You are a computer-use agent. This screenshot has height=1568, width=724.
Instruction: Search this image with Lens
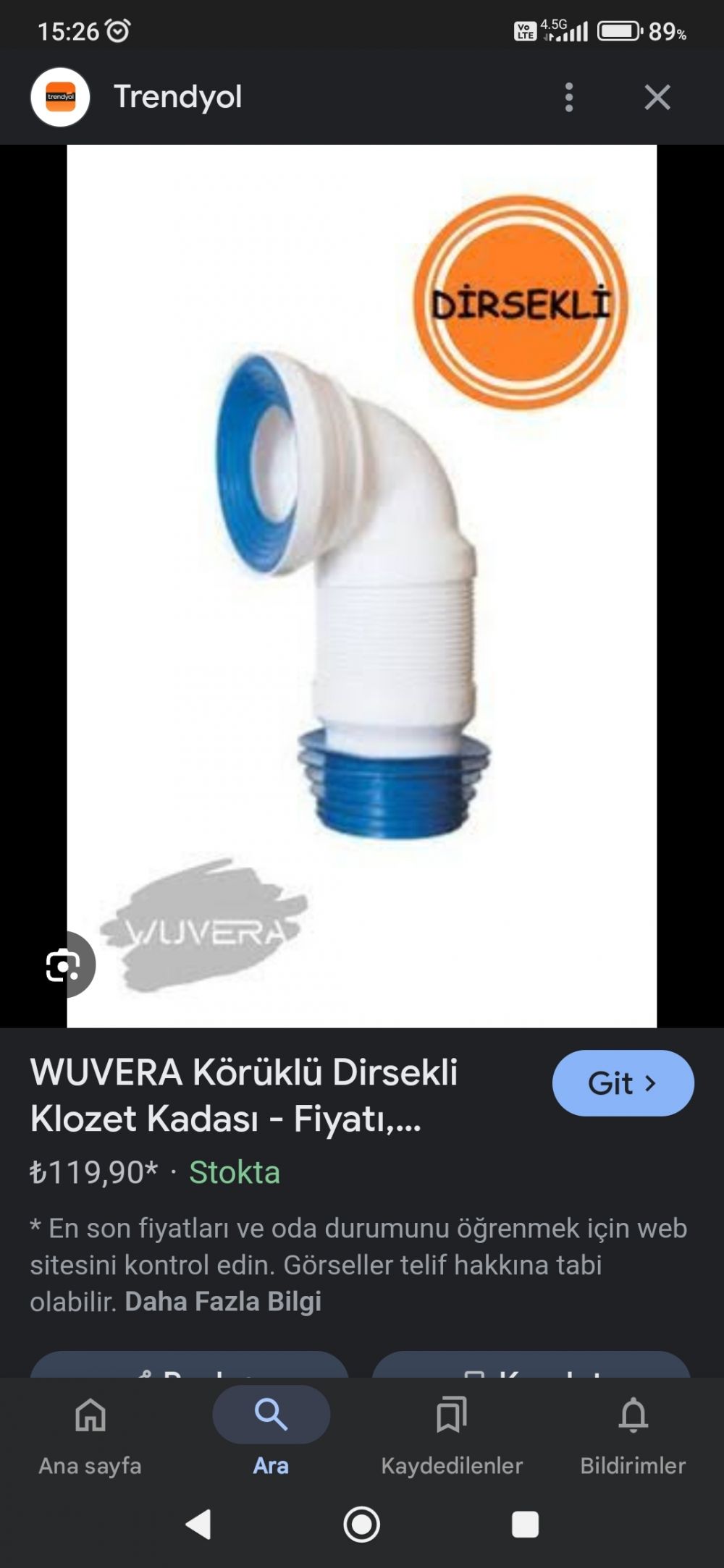coord(64,965)
